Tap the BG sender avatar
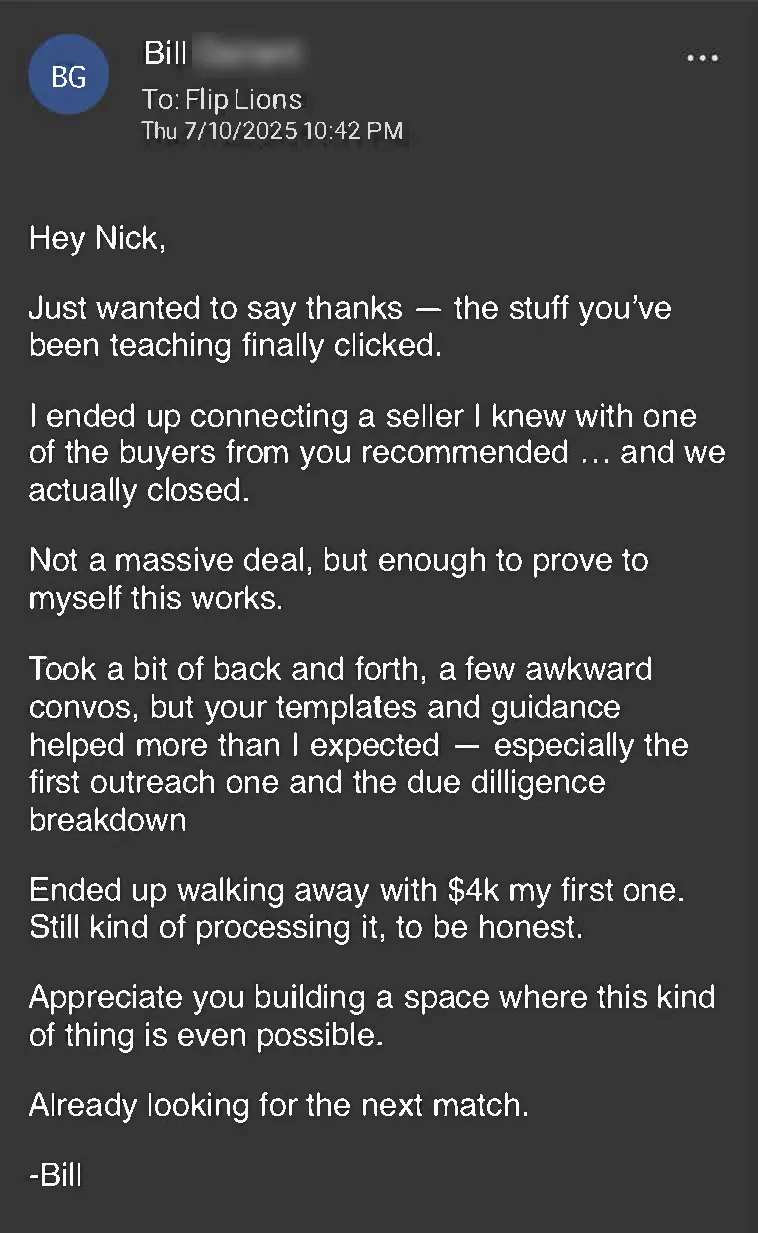758x1233 pixels. (68, 74)
